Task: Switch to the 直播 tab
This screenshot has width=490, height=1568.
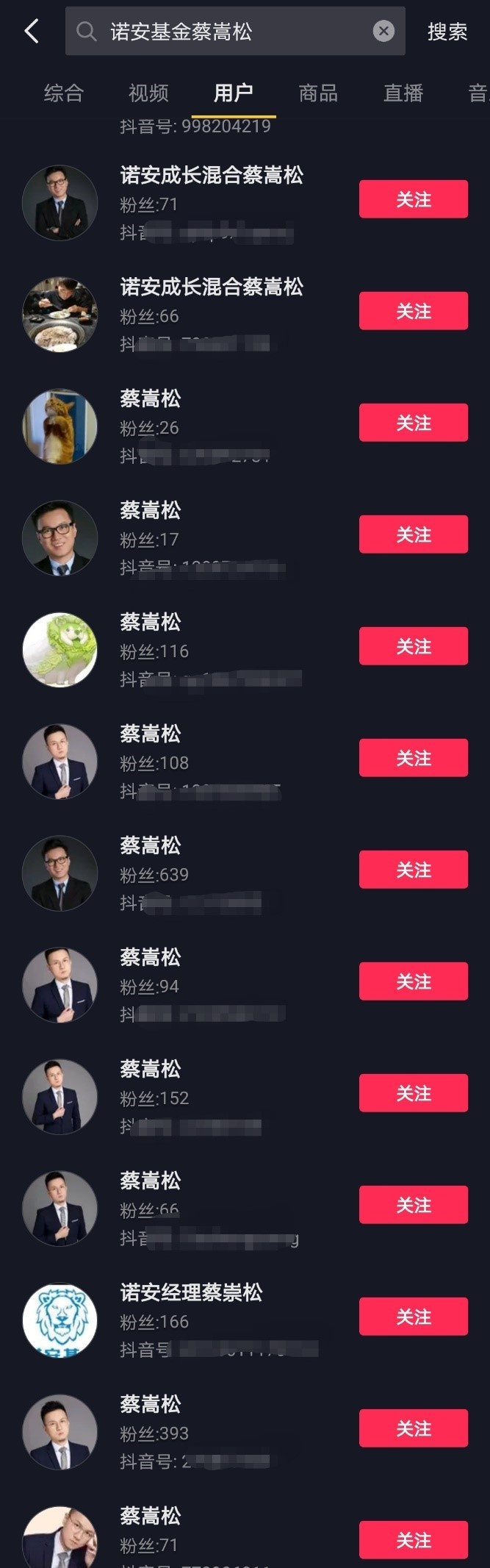Action: click(x=403, y=93)
